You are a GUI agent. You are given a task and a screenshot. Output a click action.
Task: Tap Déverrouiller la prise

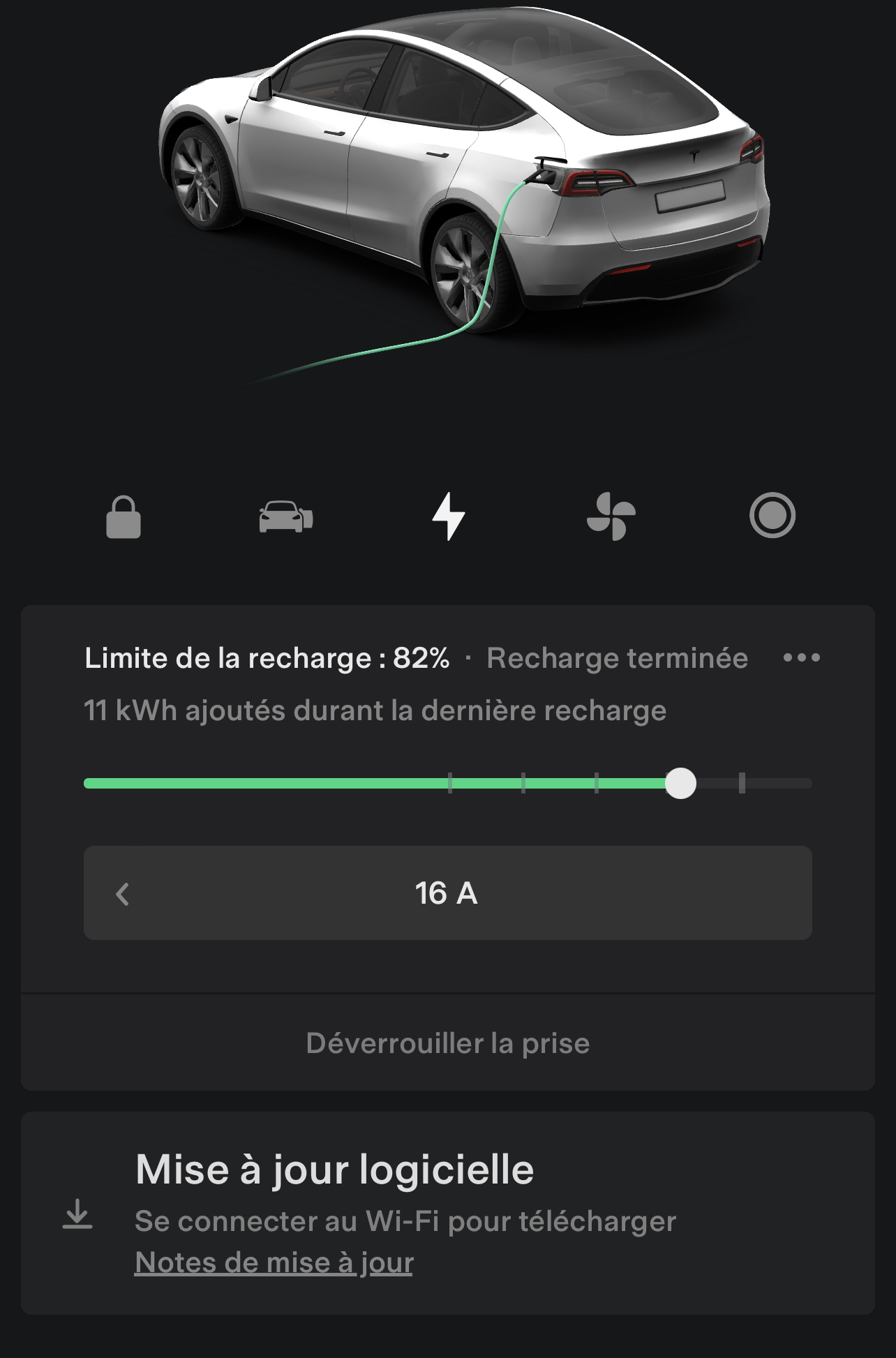(x=447, y=1043)
